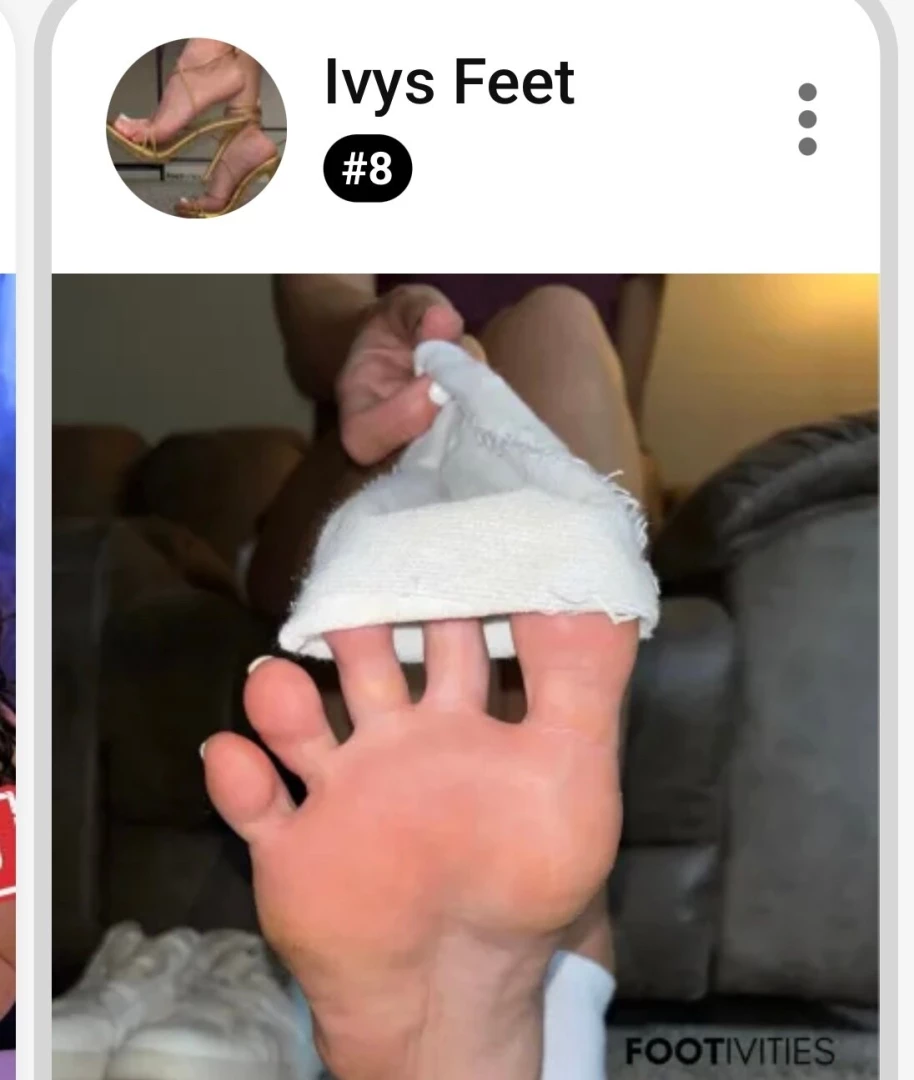Screen dimensions: 914x1080
Task: Open the Ivys Feet post image
Action: pyautogui.click(x=466, y=670)
